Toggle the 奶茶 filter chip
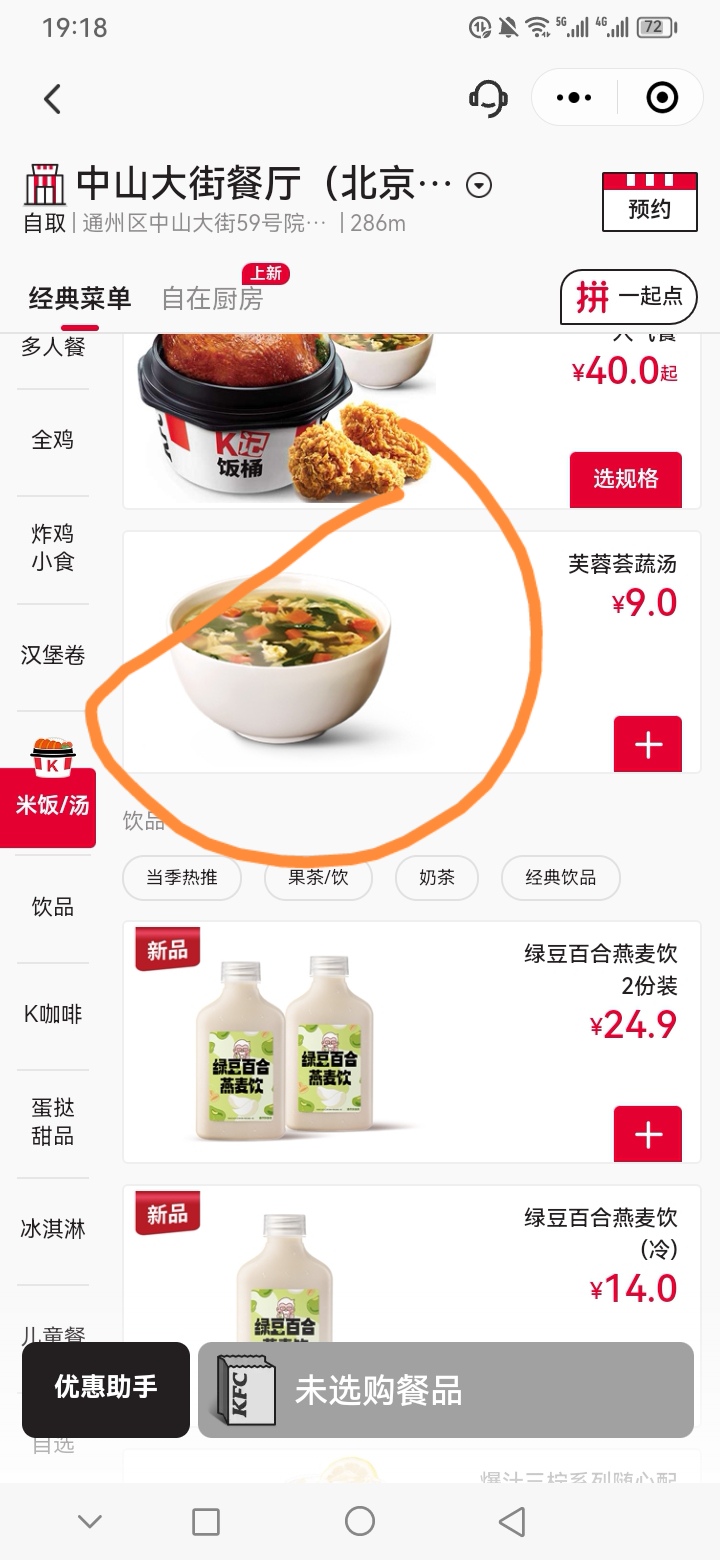 [436, 878]
